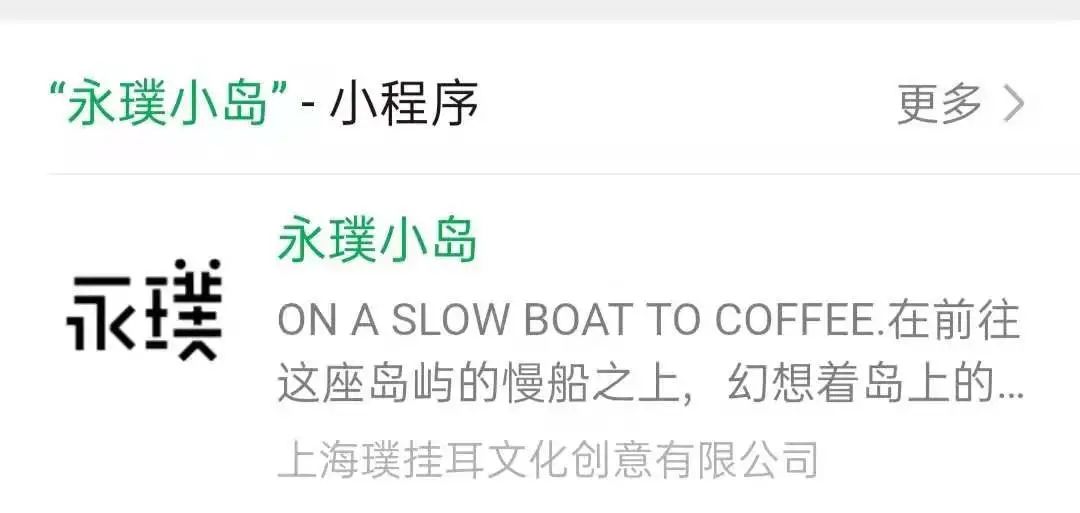Open 更多 mini program results
Screen dimensions: 1080x513
point(960,104)
